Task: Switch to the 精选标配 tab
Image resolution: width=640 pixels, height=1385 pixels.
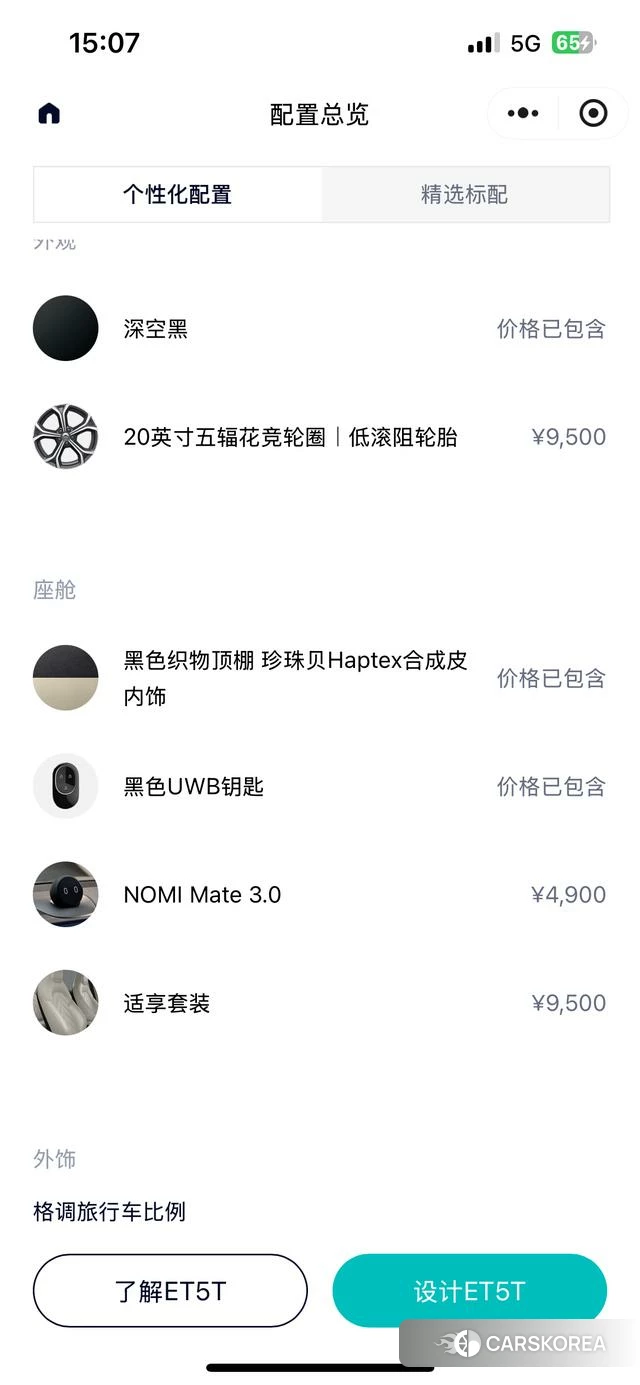Action: tap(465, 194)
